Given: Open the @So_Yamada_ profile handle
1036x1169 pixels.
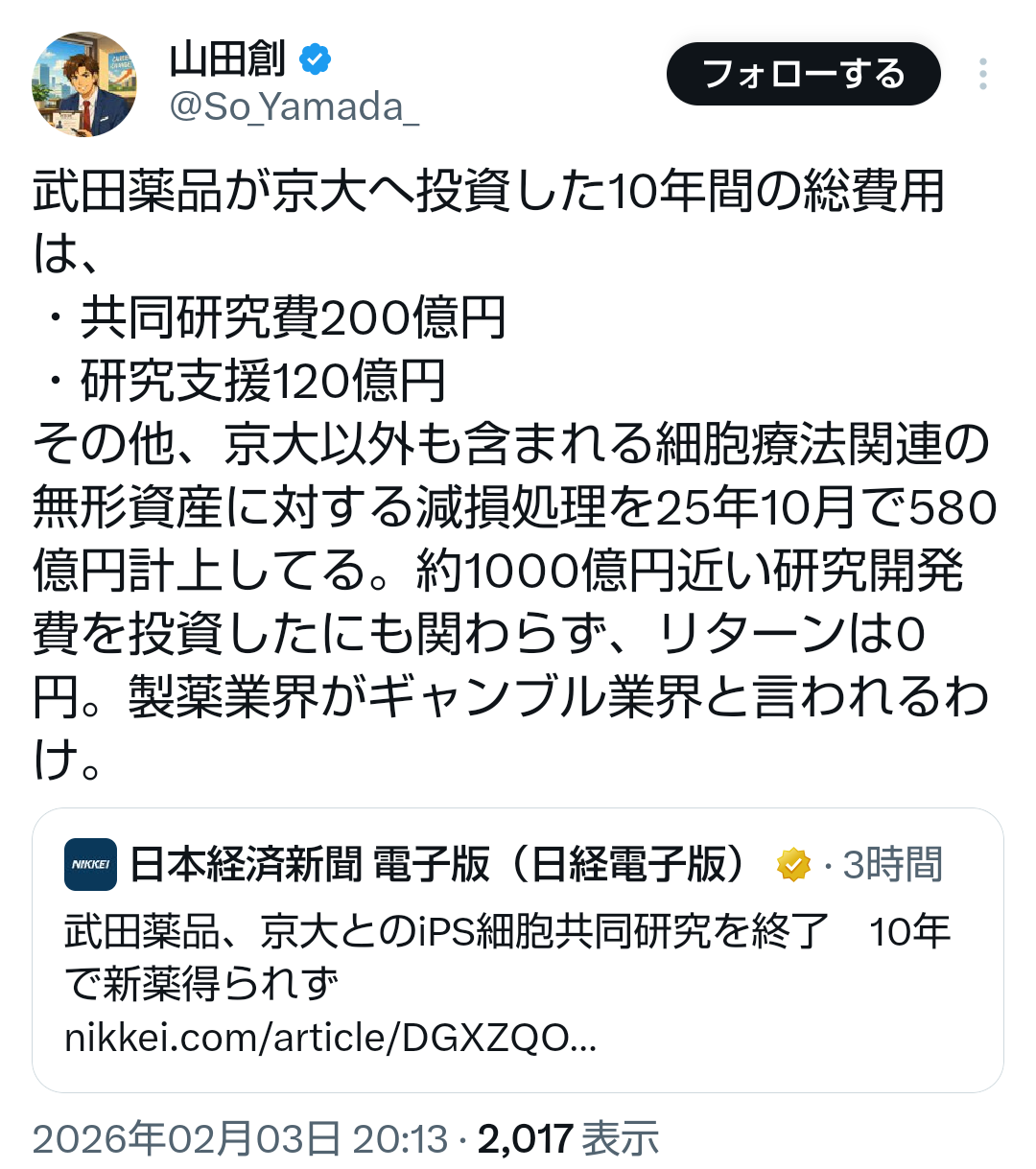Looking at the screenshot, I should 294,106.
